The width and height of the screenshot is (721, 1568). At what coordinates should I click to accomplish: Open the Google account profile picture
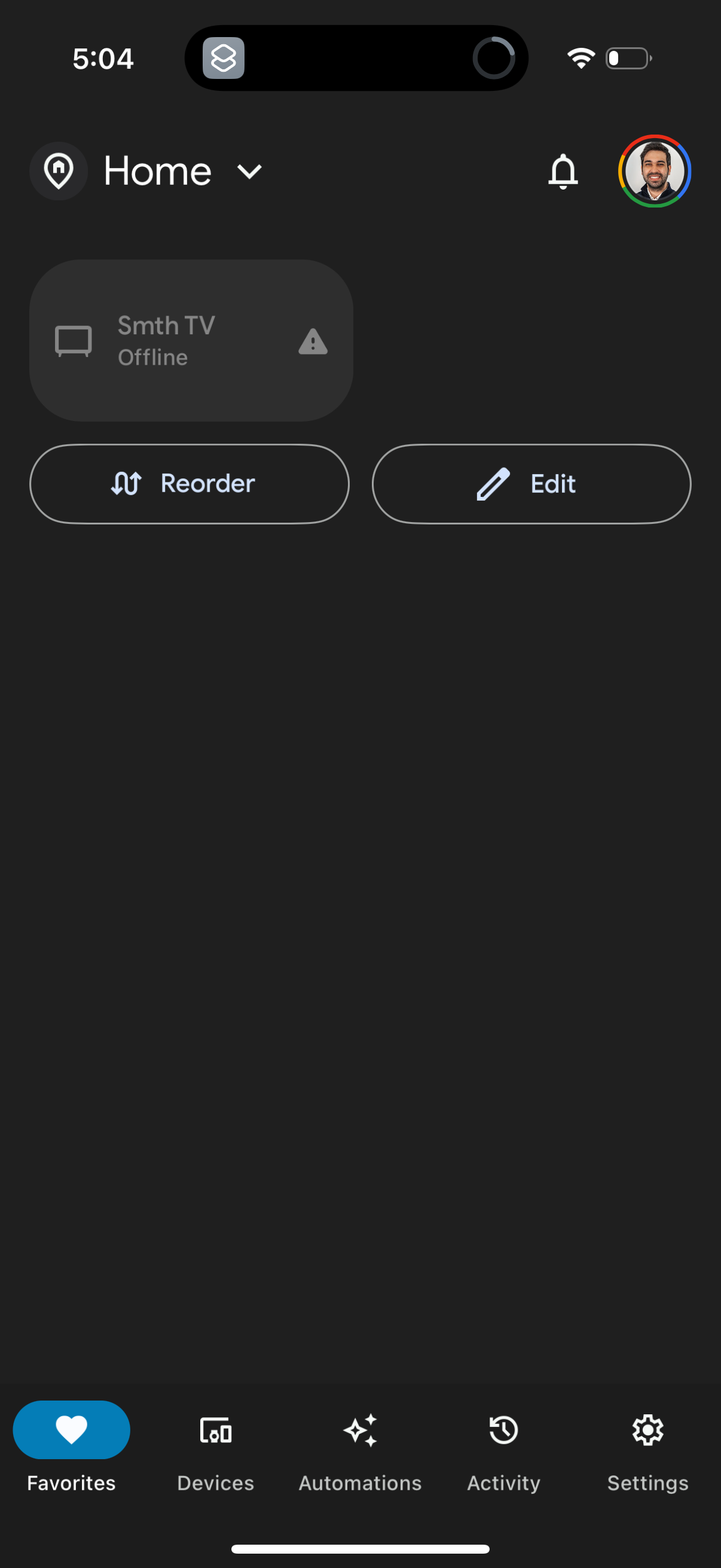654,171
